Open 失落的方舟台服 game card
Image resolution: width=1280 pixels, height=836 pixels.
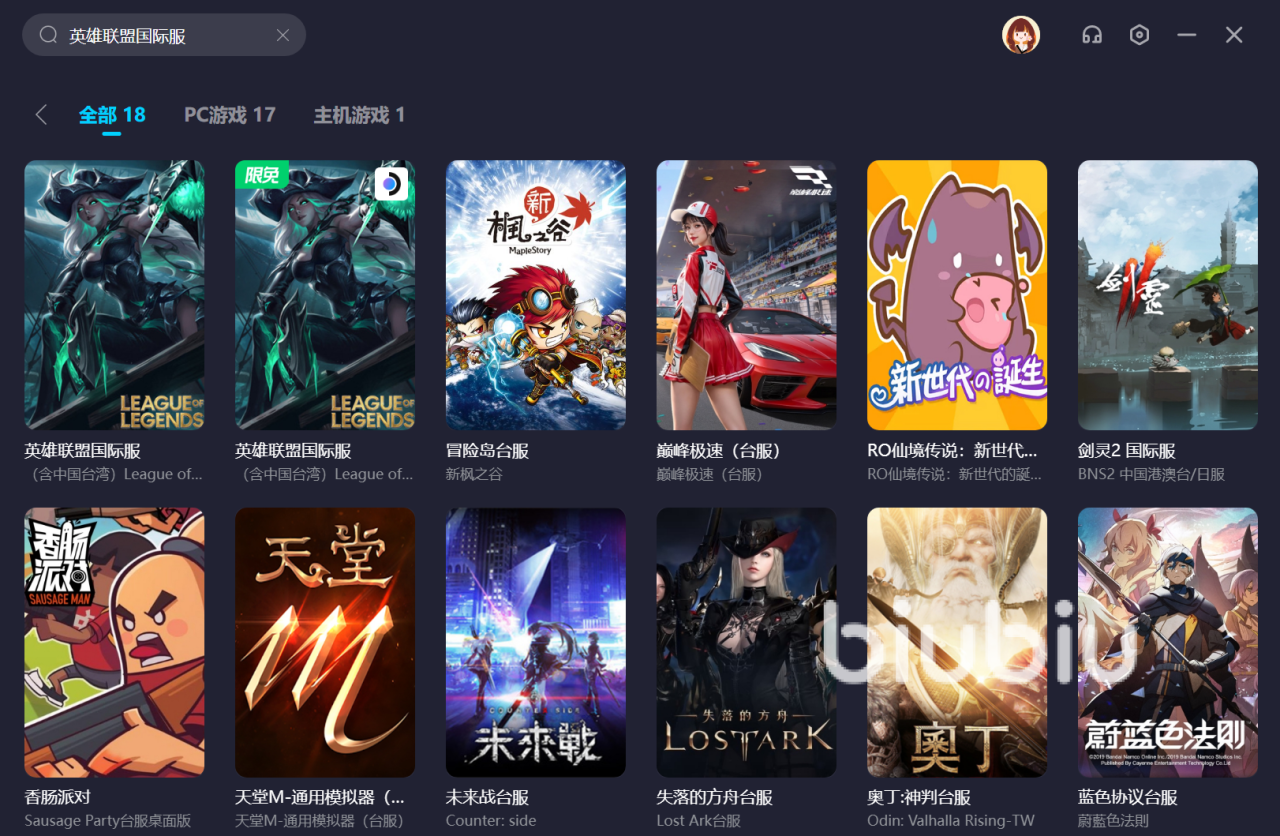(x=746, y=642)
